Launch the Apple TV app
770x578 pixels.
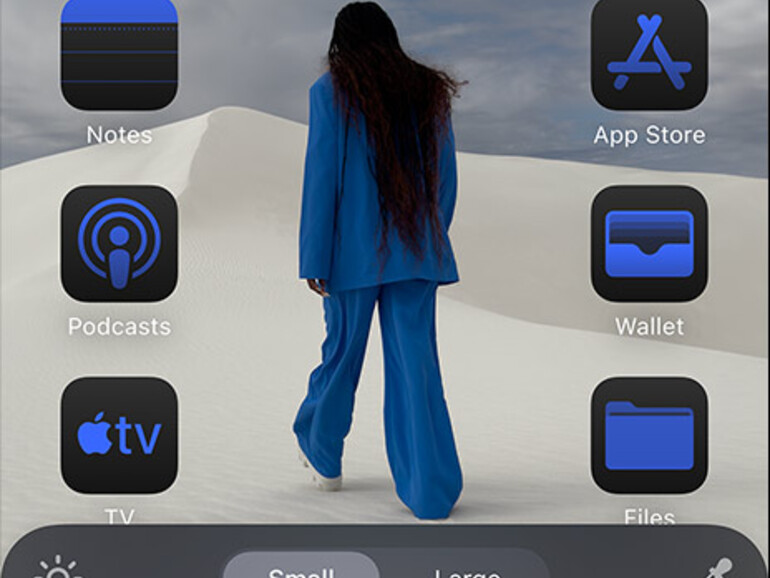(119, 435)
